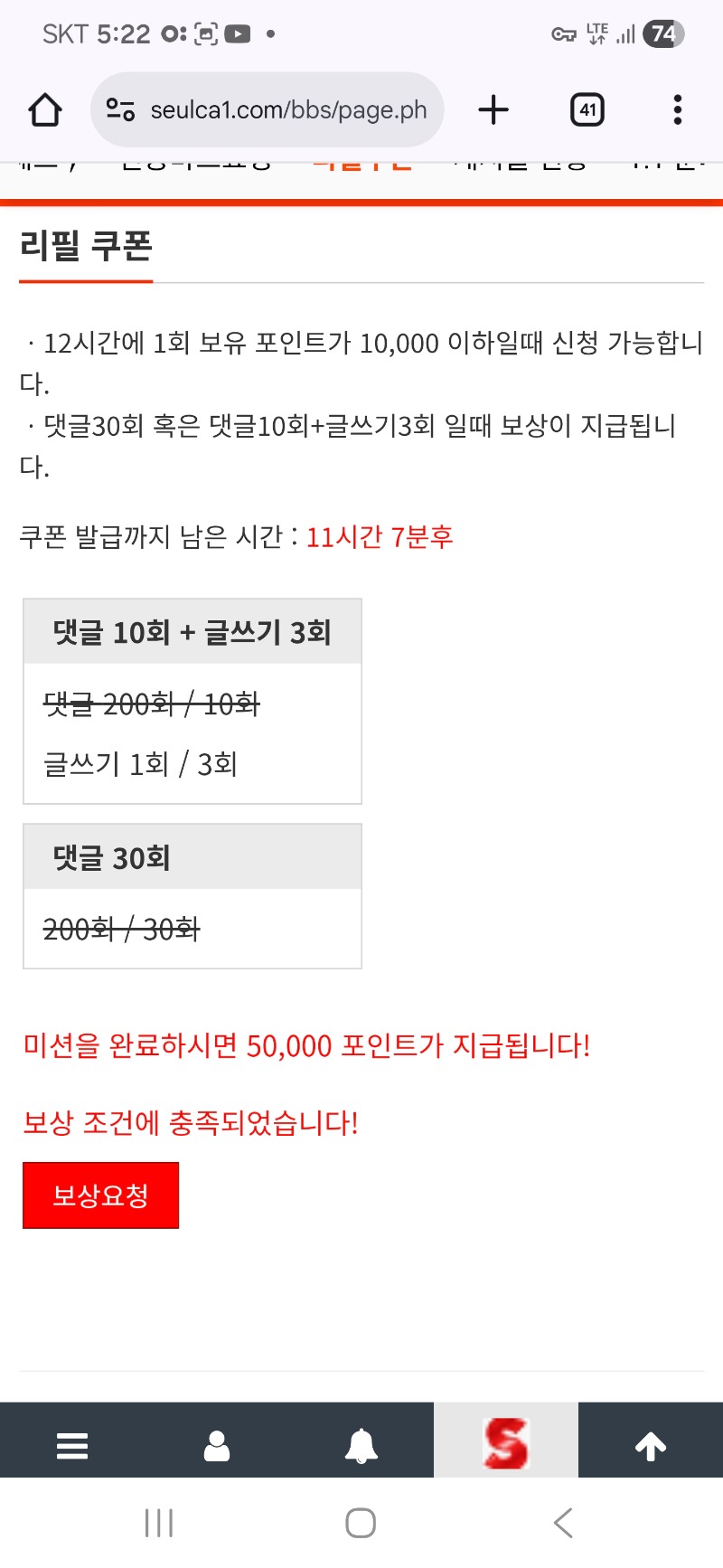Open the hamburger menu in bottom bar
Screen dimensions: 723x1568
tap(72, 1445)
